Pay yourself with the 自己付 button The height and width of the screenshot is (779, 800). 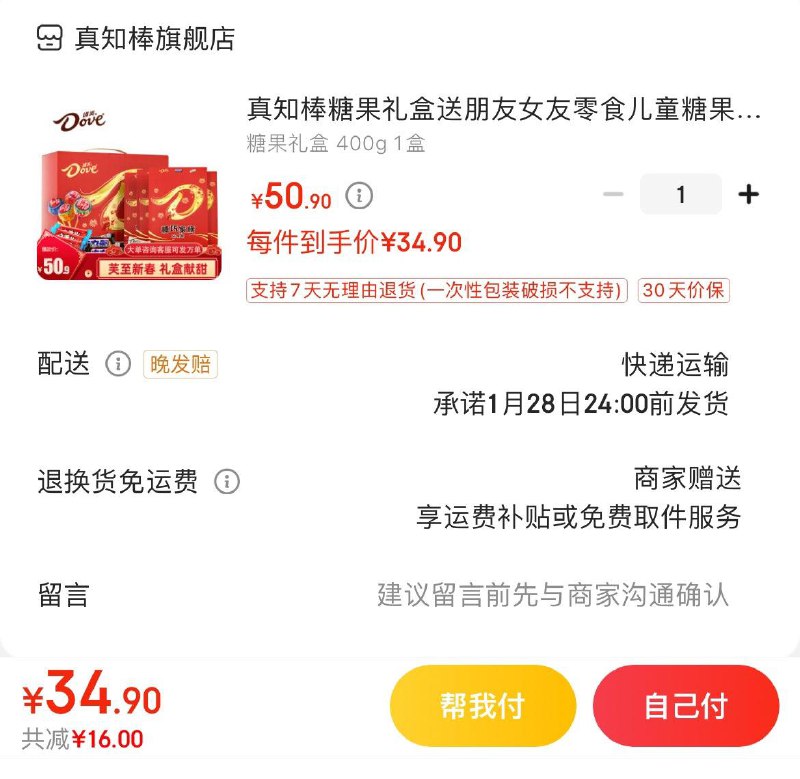coord(685,706)
